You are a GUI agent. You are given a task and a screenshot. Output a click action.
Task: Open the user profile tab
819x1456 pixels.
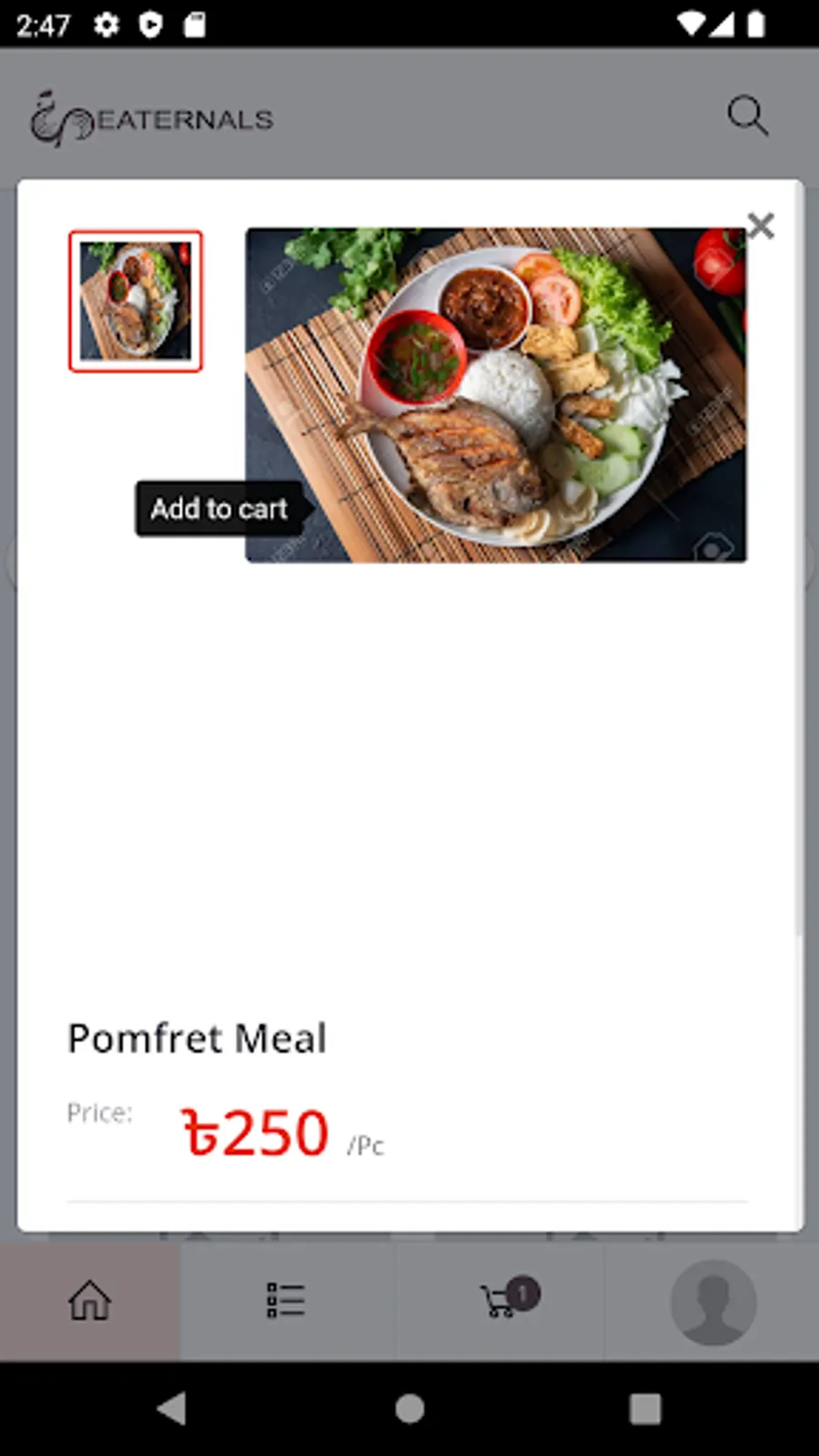[x=713, y=1302]
